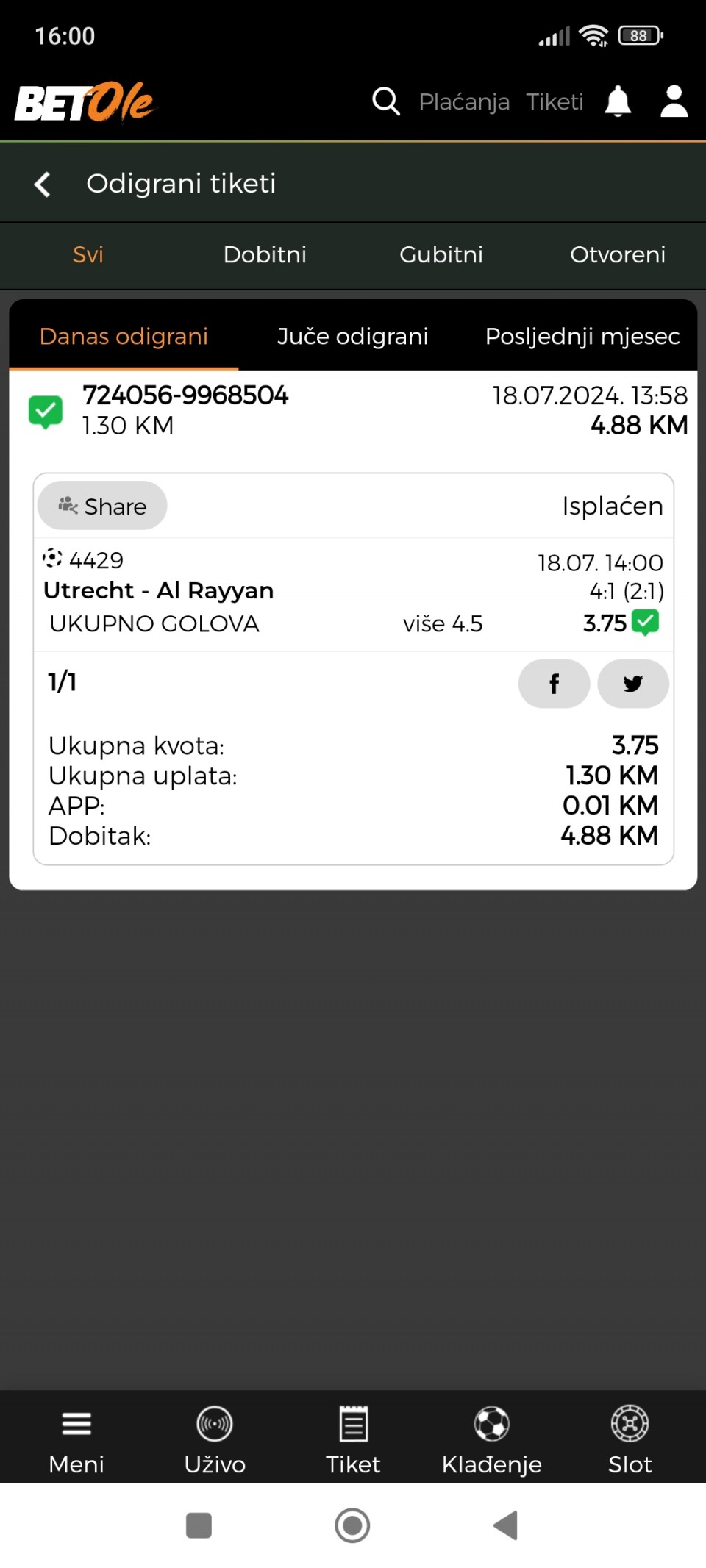
Task: Show Juče odigrani tickets
Action: click(352, 336)
